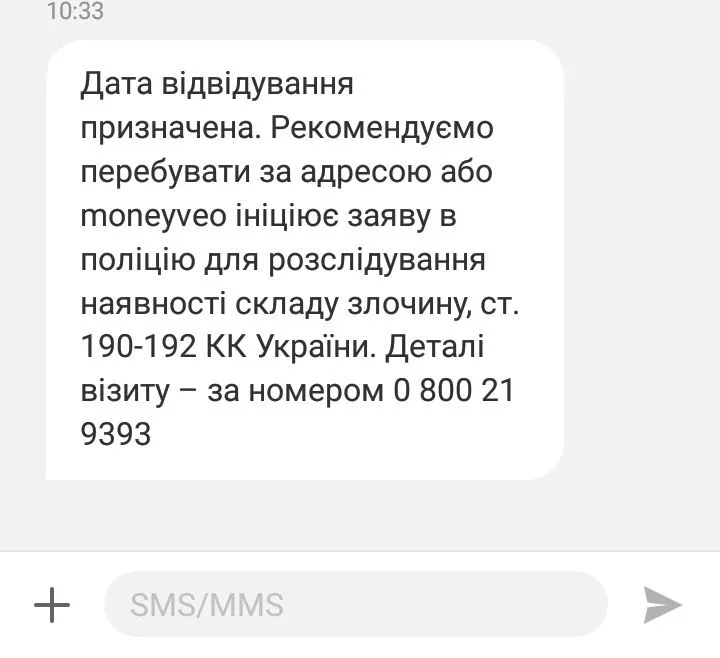Open the plus attachment menu

[x=52, y=604]
